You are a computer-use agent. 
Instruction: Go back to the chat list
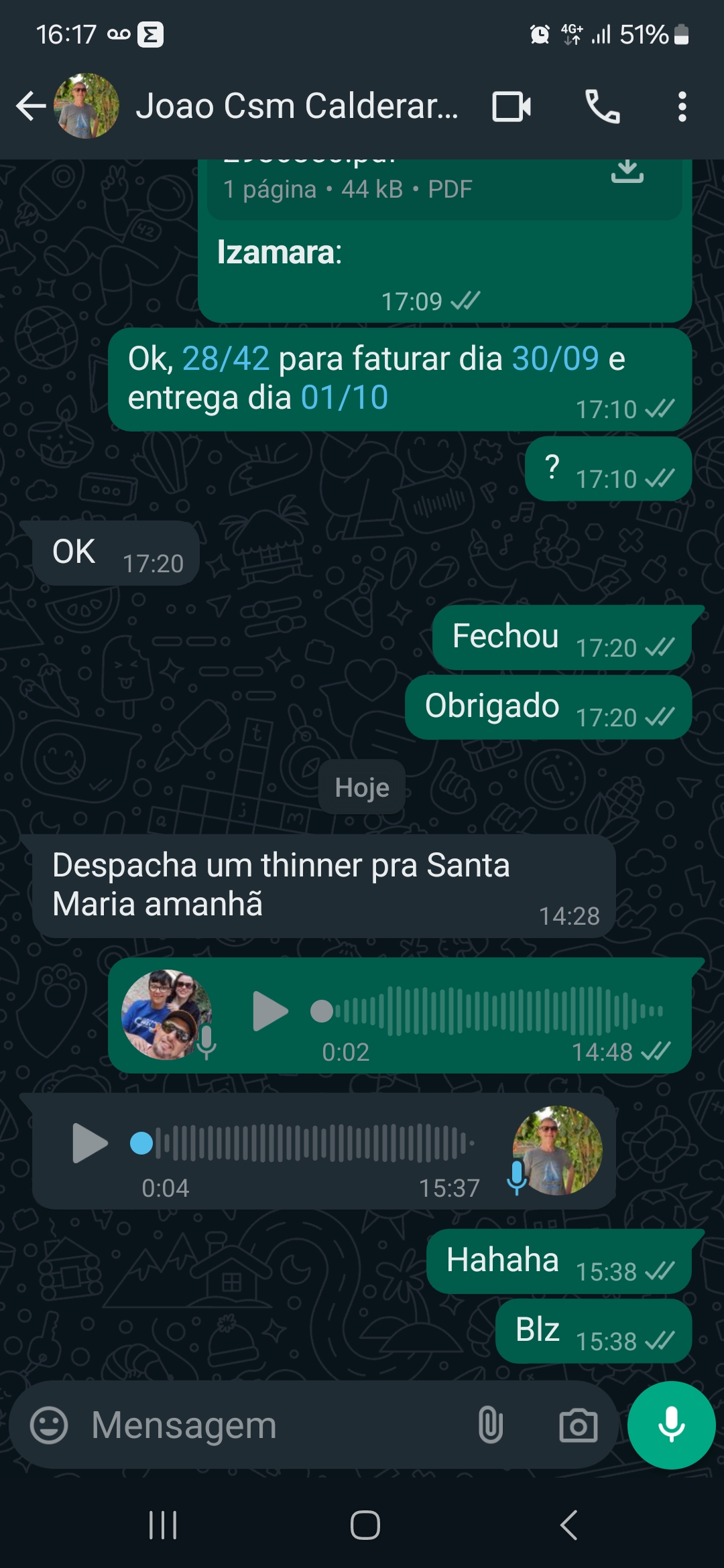(30, 106)
